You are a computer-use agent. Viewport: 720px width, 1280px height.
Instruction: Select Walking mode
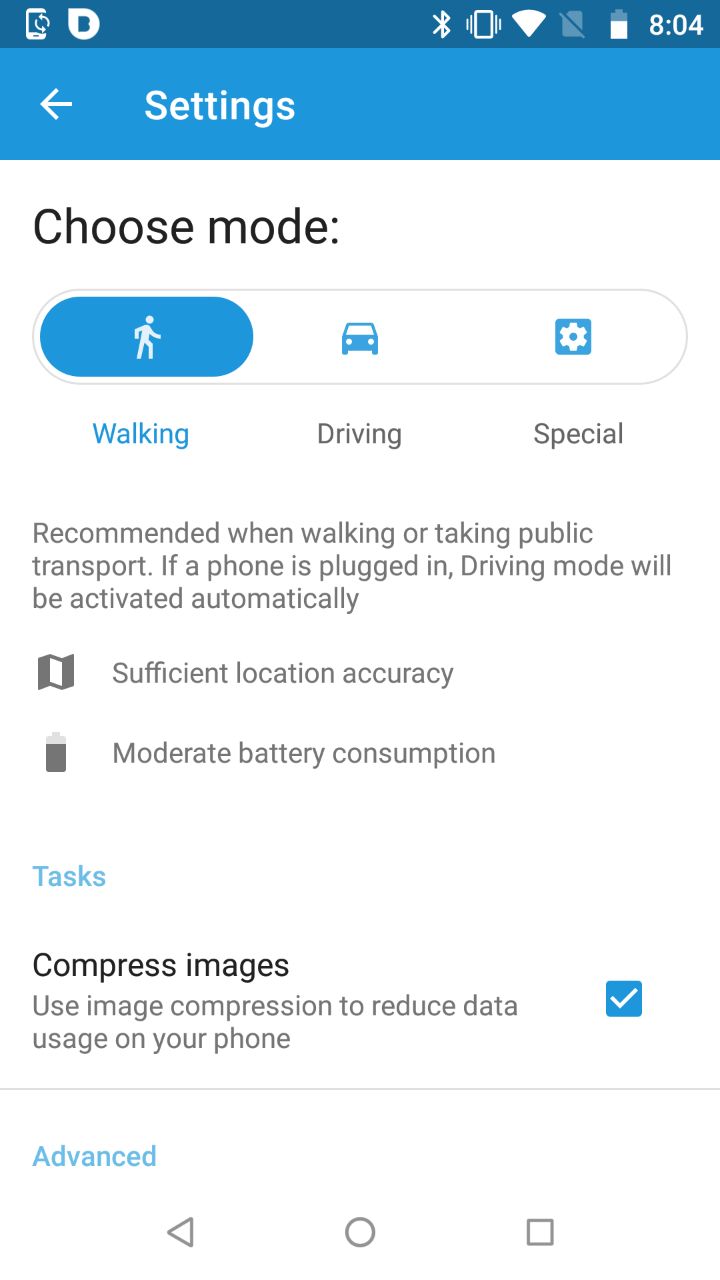click(147, 337)
